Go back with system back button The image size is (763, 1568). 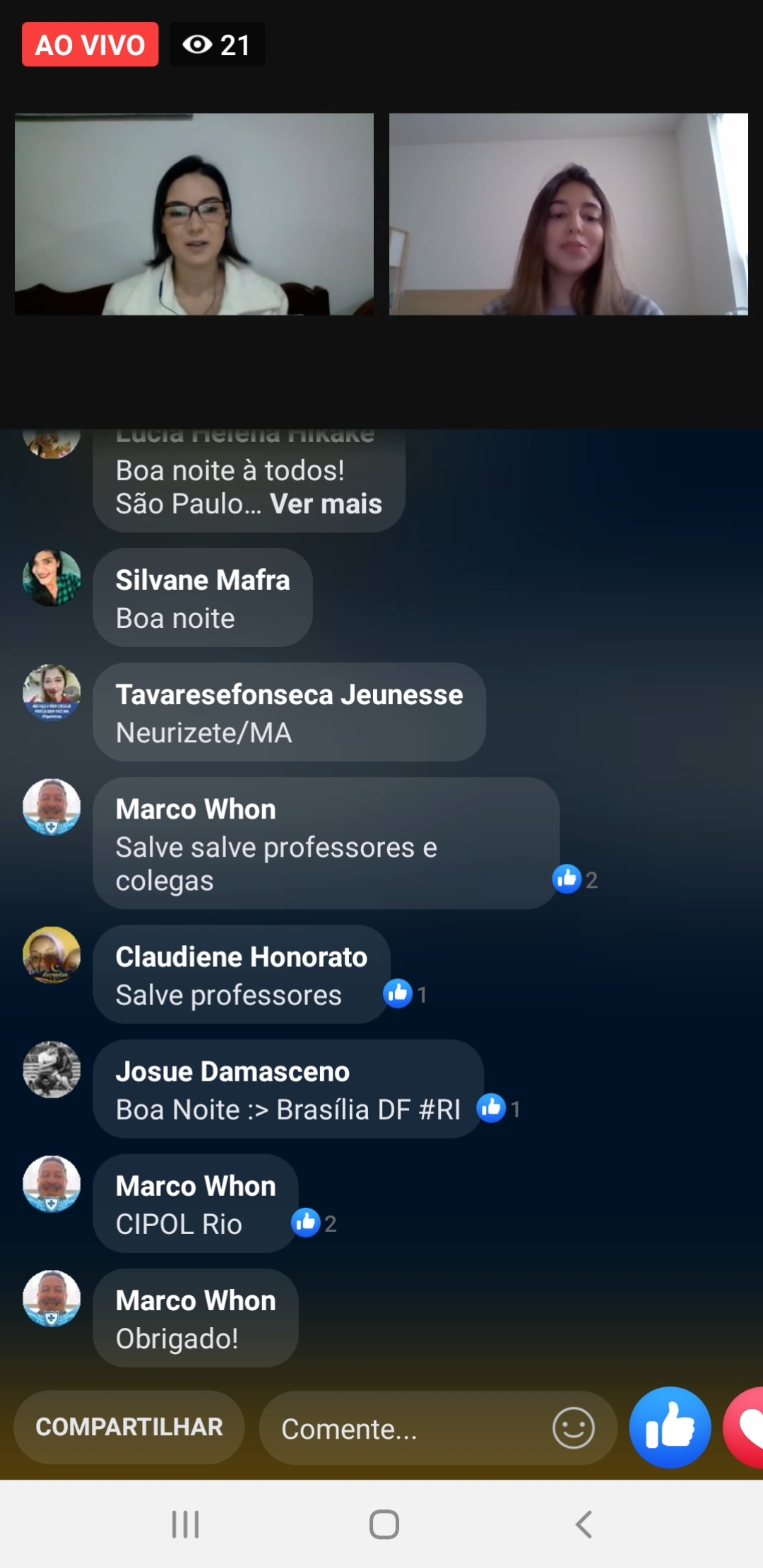(x=583, y=1524)
